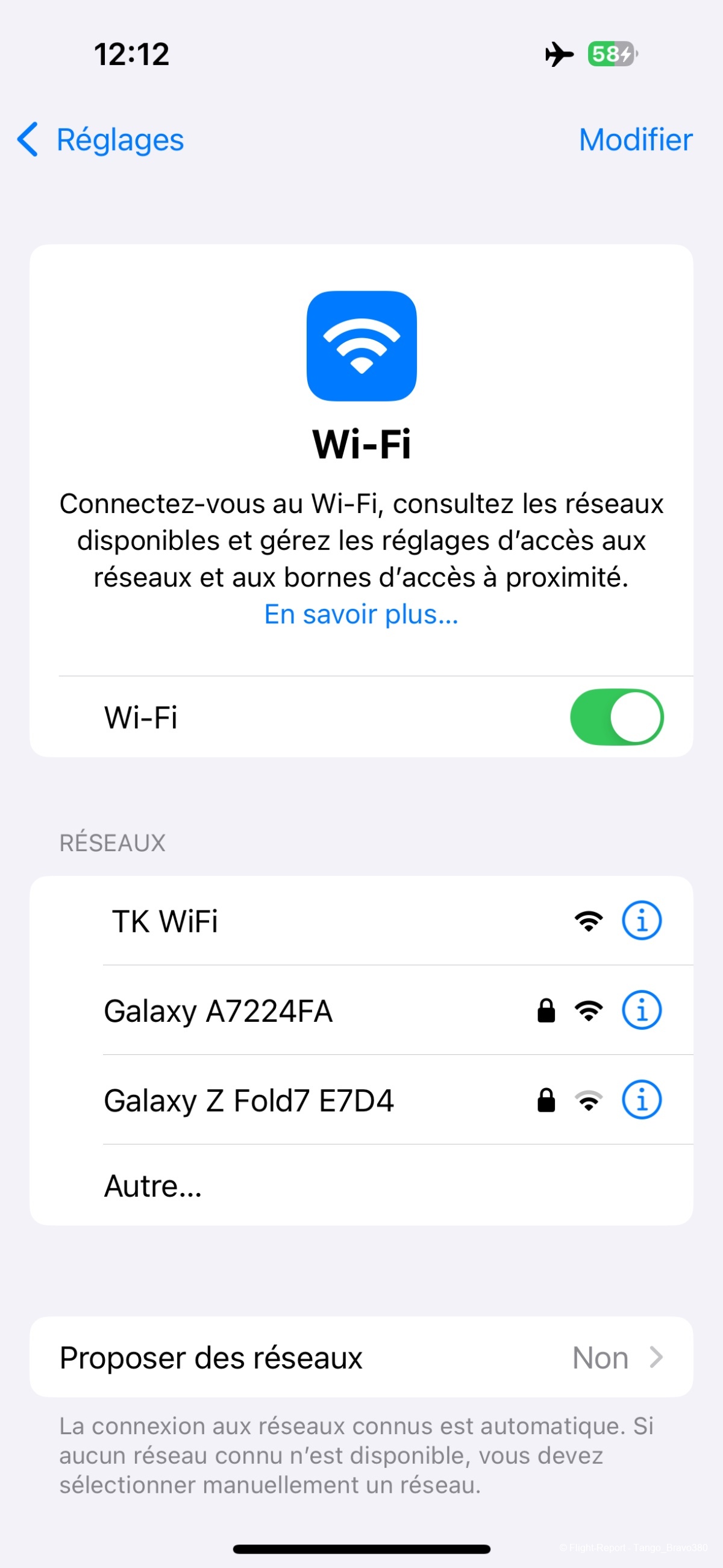This screenshot has height=1568, width=723.
Task: Show info for TK WiFi
Action: pos(641,921)
